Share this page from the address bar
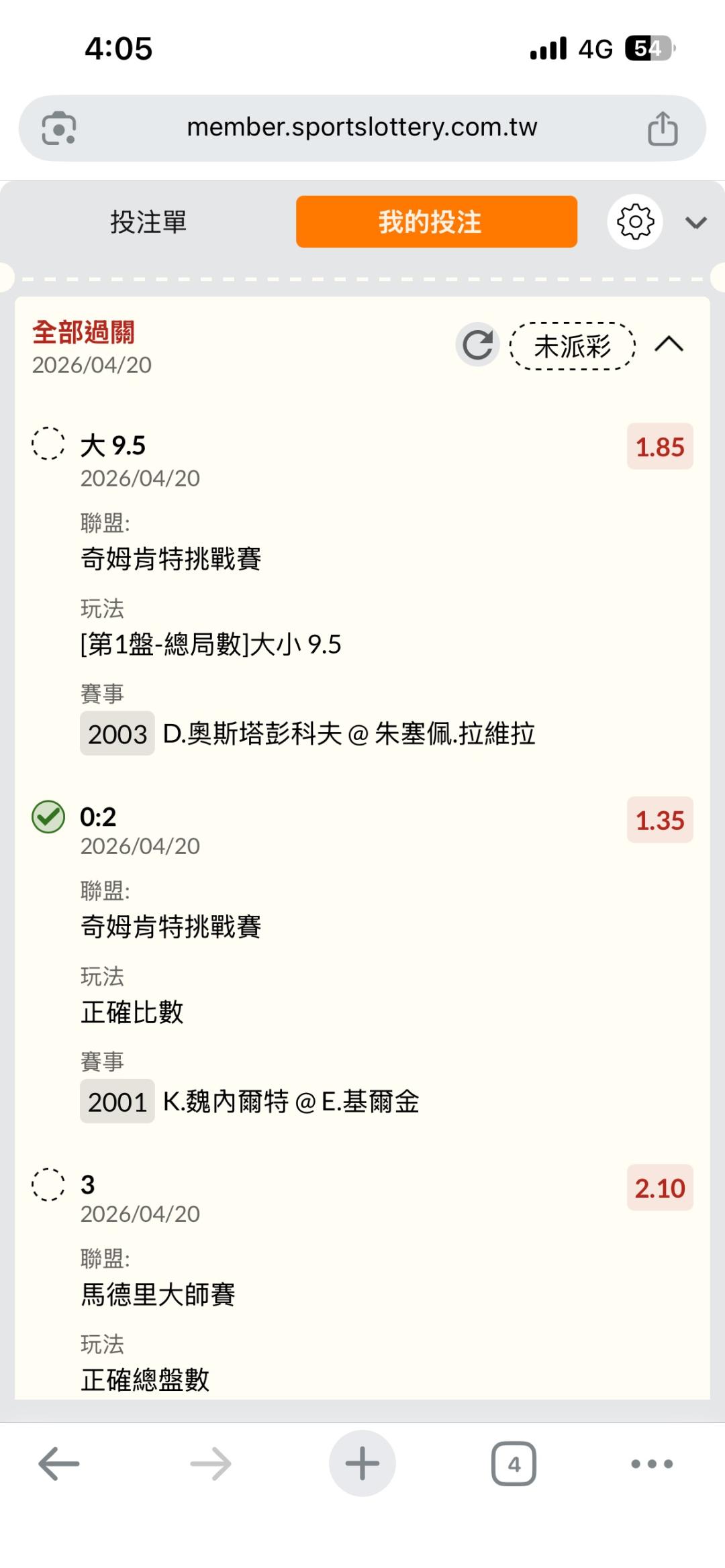Screen dimensions: 725x1568 (663, 128)
